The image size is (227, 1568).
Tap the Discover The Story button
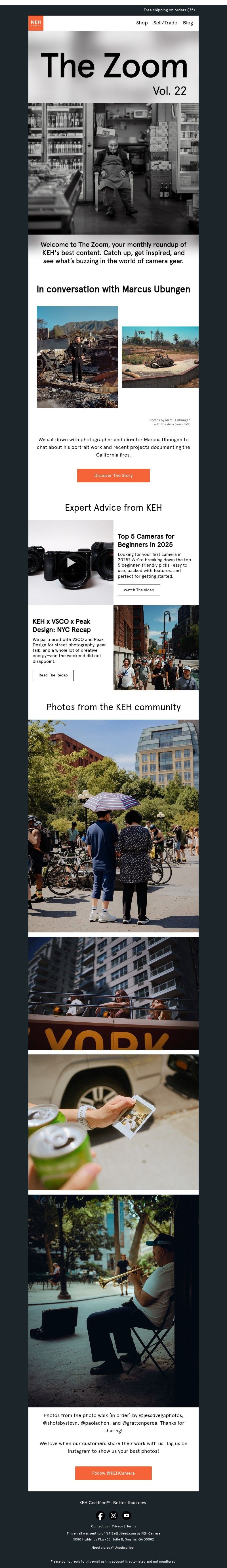tap(113, 475)
